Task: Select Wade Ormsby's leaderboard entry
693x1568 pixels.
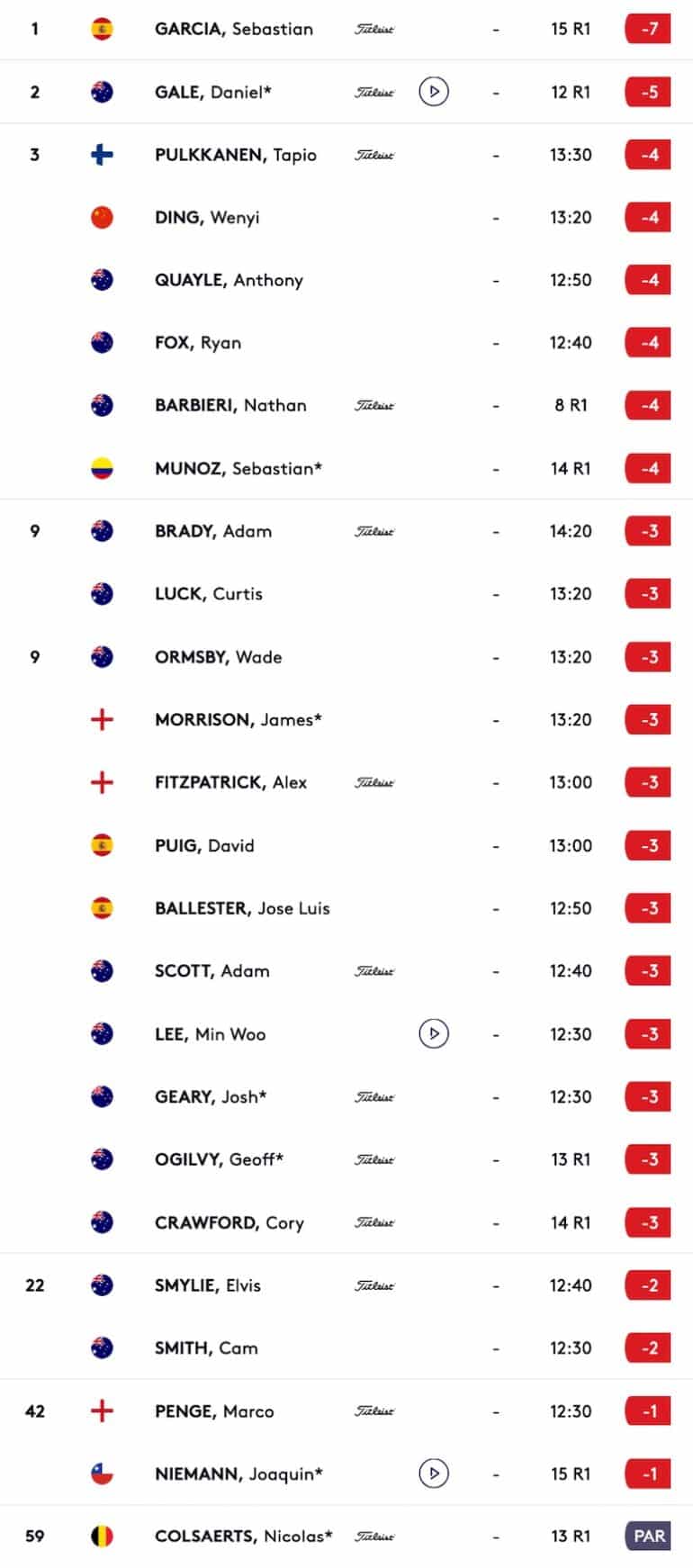Action: point(218,657)
